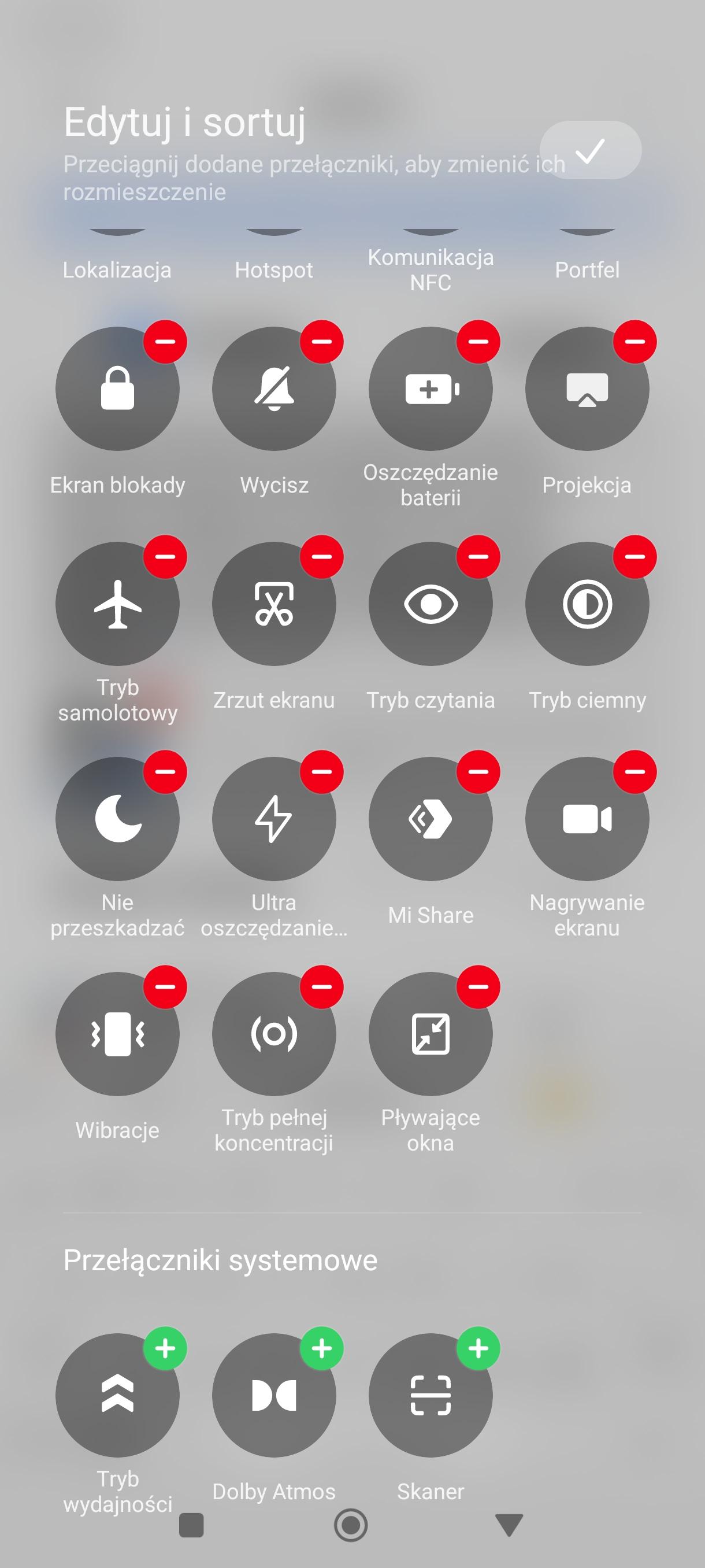
Task: Remove the Wycisz tile
Action: (322, 342)
